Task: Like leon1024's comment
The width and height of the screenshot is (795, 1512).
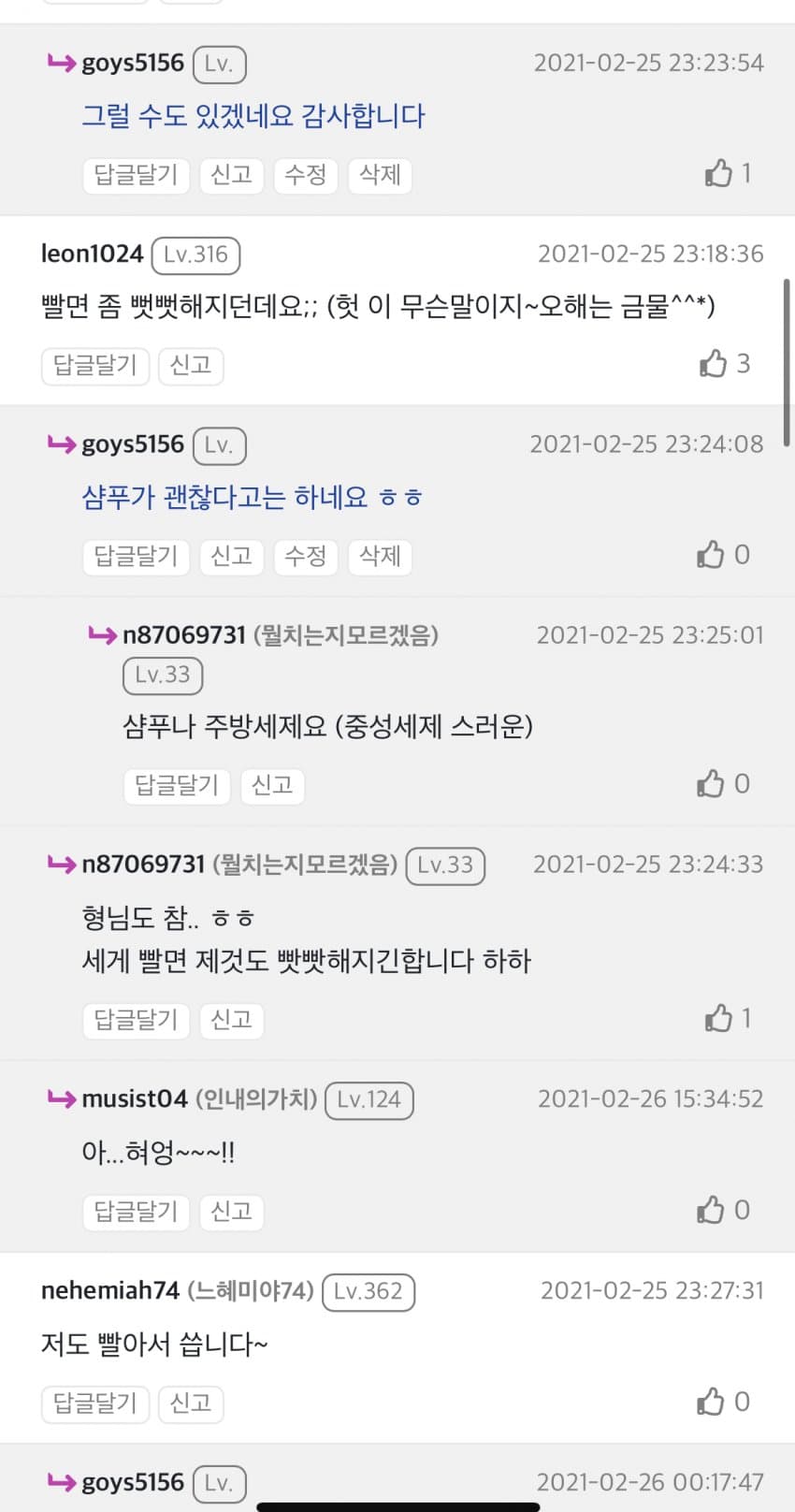Action: tap(714, 363)
